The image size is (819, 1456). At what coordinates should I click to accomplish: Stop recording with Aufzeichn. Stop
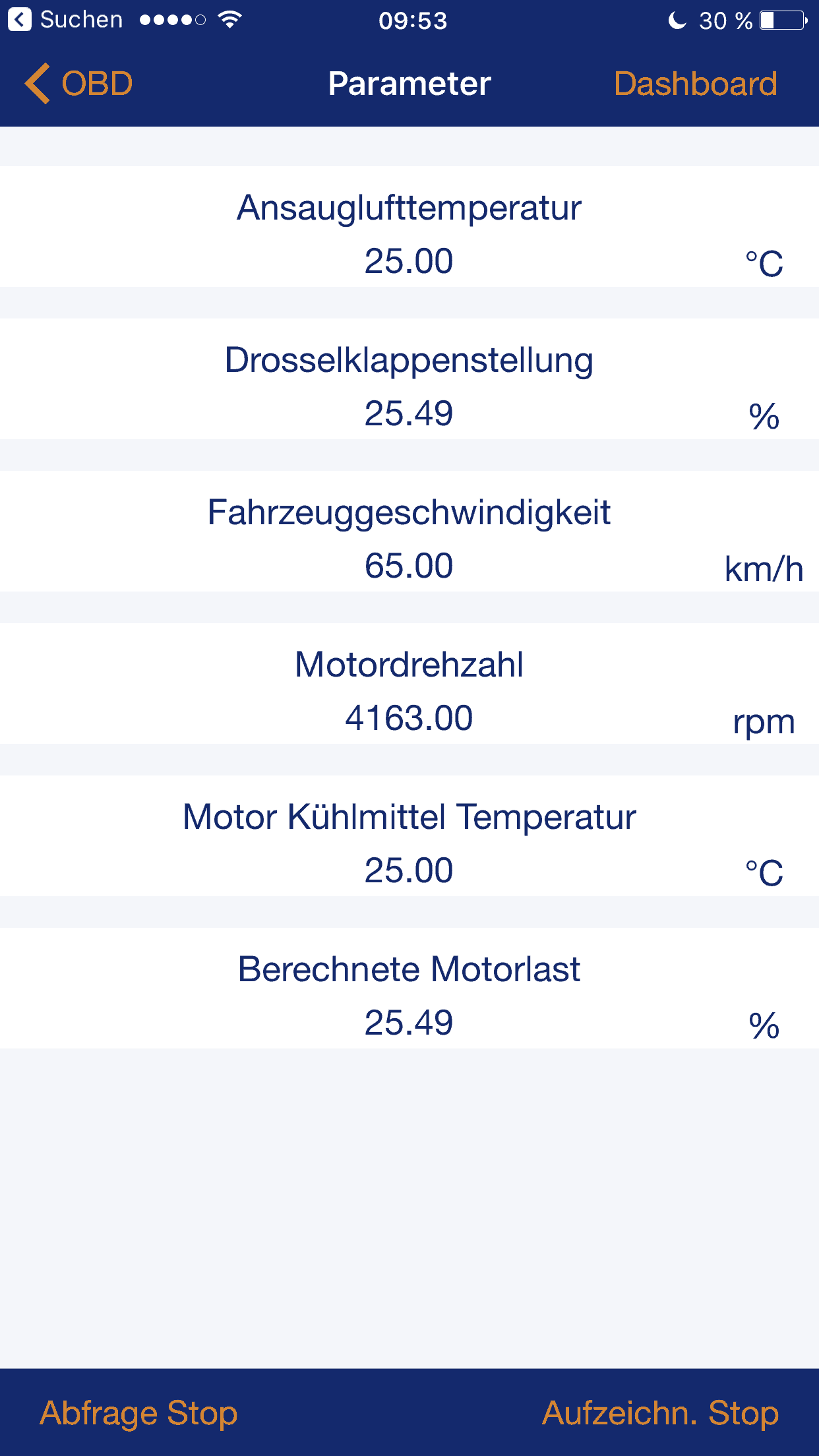click(660, 1413)
